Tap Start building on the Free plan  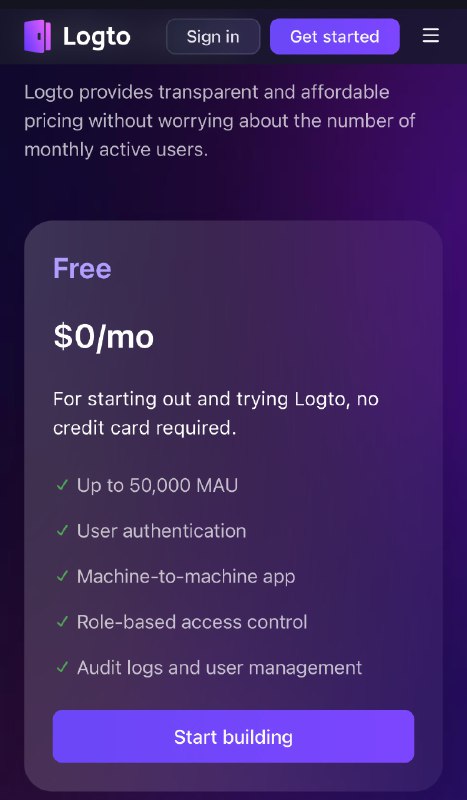(233, 736)
